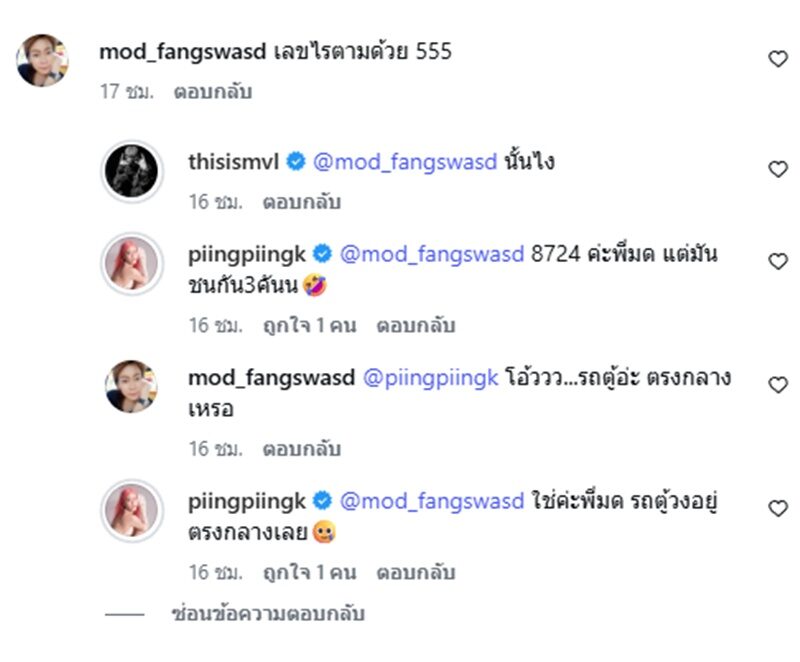Like mod_fangswasd's comment about the number
This screenshot has width=800, height=662.
(x=777, y=60)
